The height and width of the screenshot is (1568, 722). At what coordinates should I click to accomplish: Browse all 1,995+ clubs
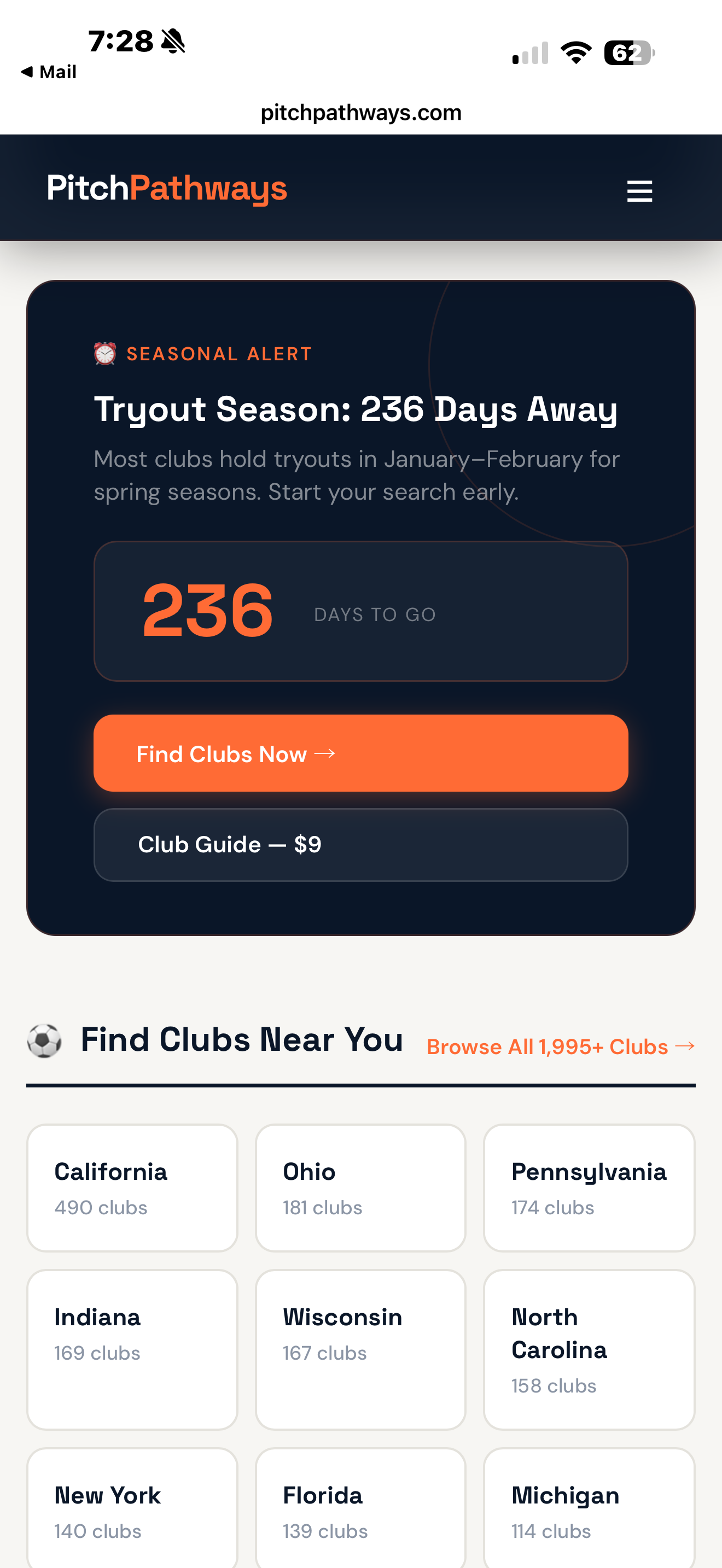560,1046
